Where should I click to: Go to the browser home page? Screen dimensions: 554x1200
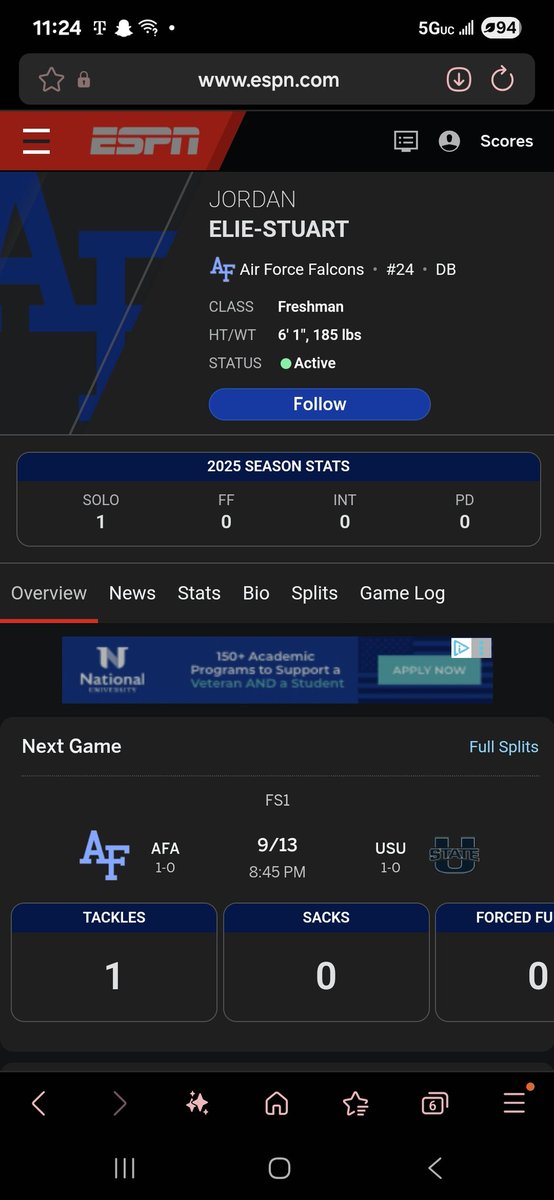pos(276,1103)
